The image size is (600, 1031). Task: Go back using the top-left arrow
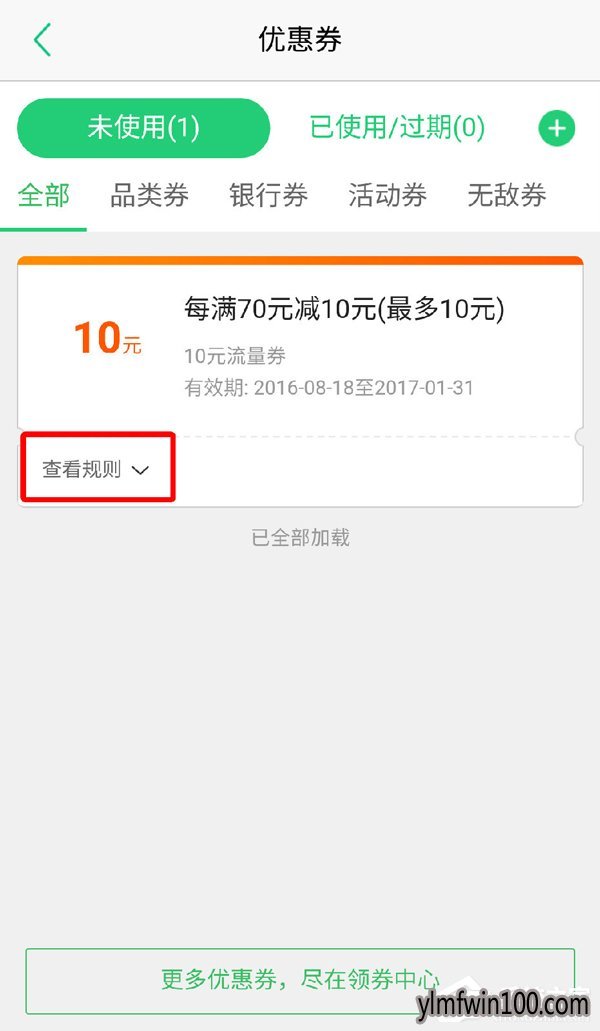tap(42, 40)
